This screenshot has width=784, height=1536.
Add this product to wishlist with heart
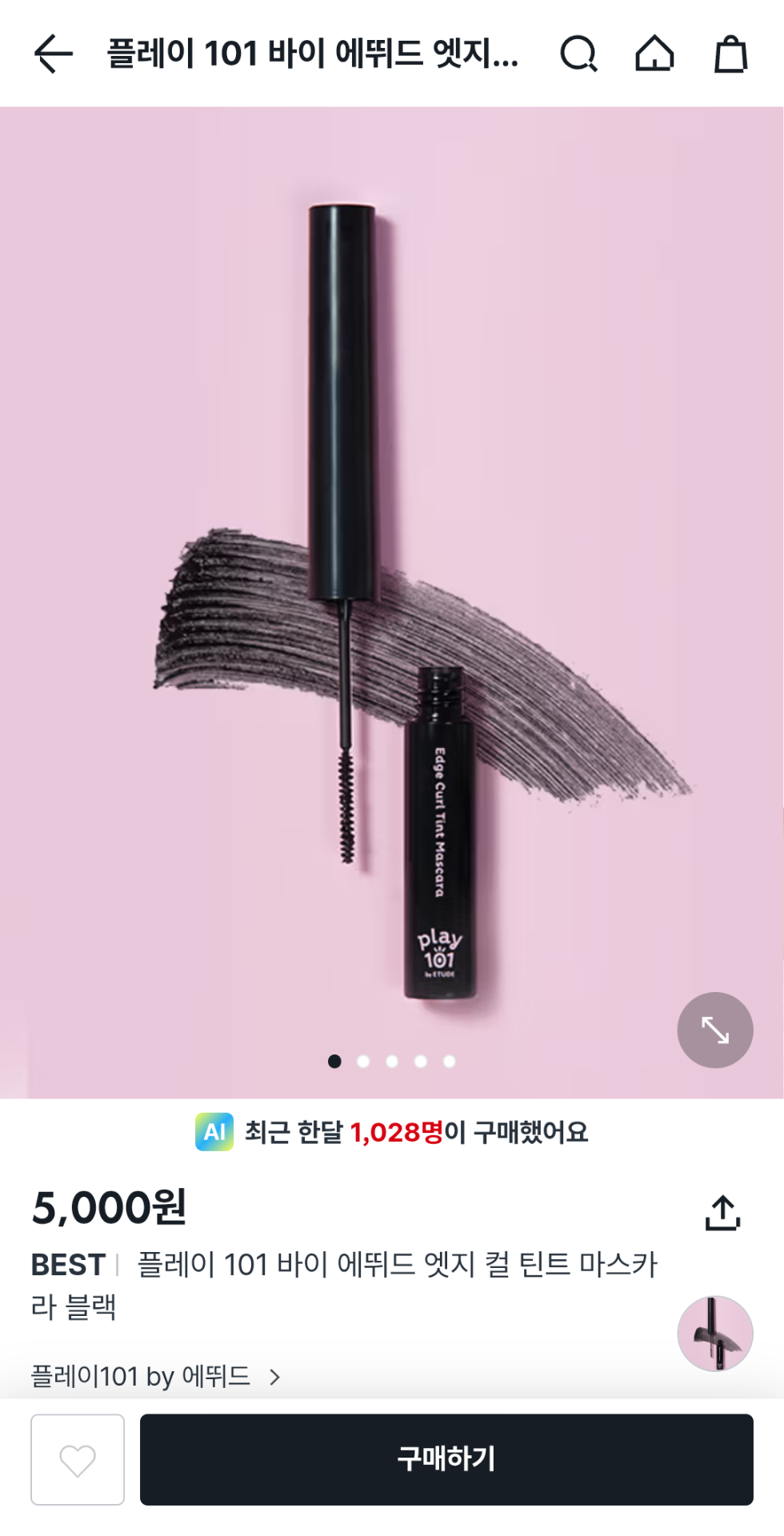(78, 1459)
